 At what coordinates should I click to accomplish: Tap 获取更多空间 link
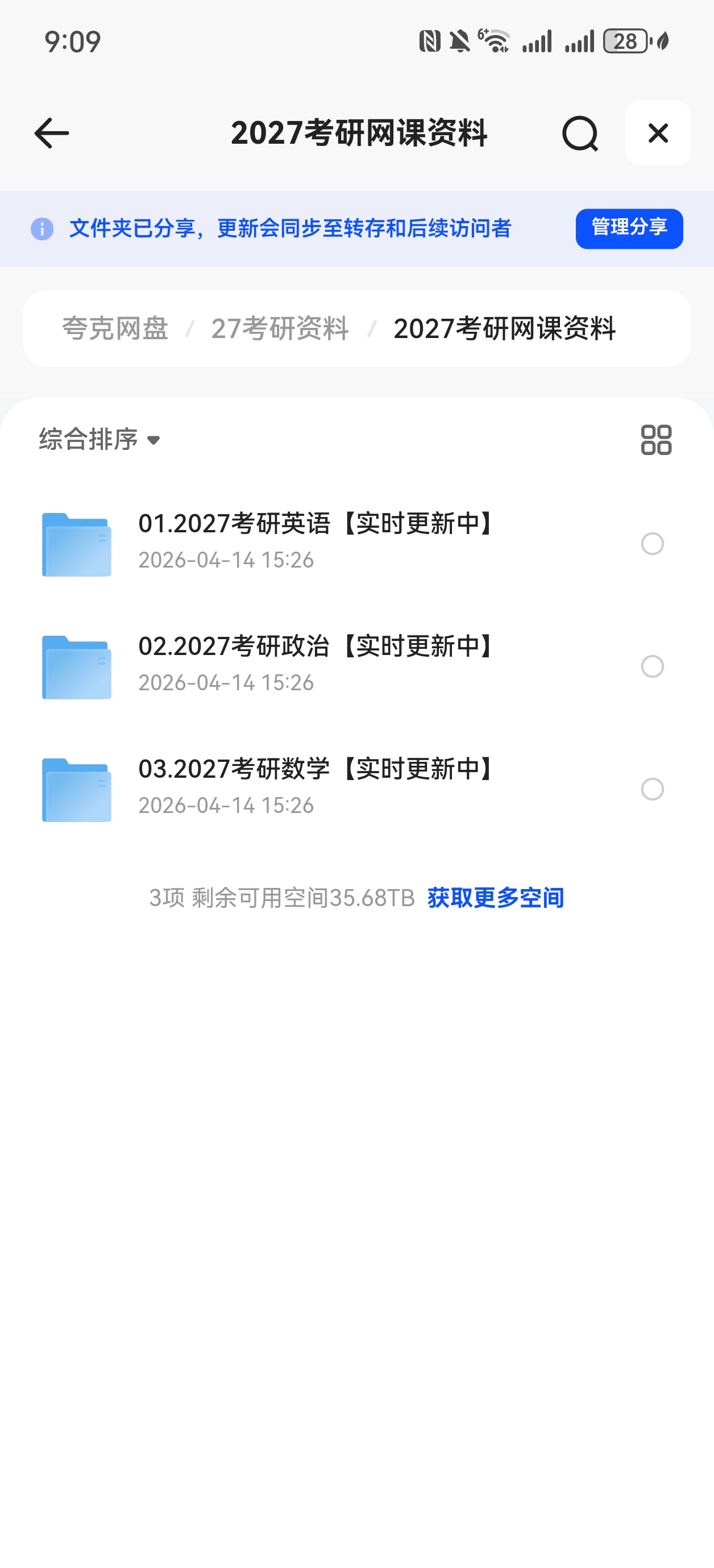pyautogui.click(x=495, y=898)
